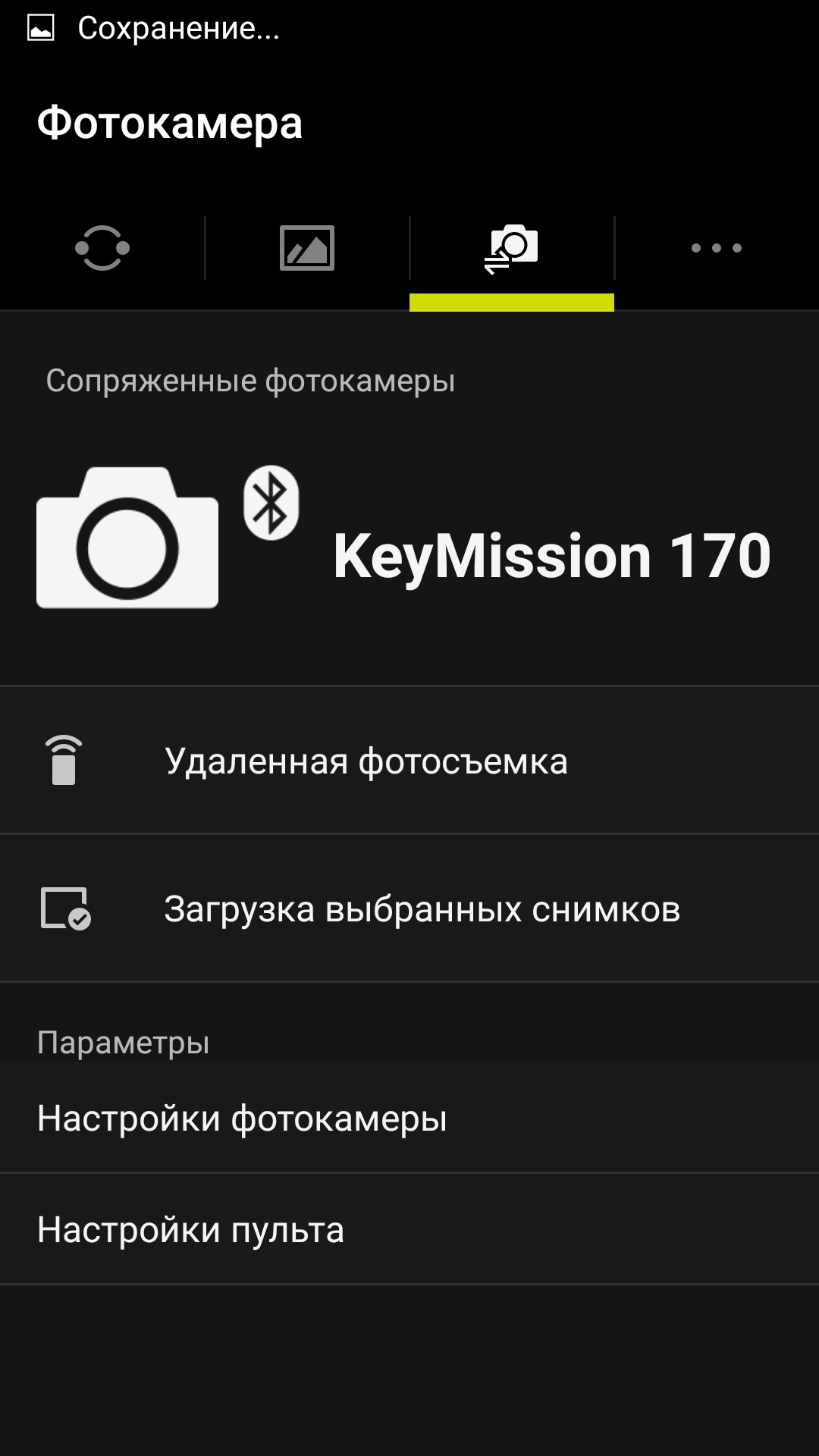Image resolution: width=819 pixels, height=1456 pixels.
Task: Open the three-dots more tab
Action: pyautogui.click(x=717, y=248)
